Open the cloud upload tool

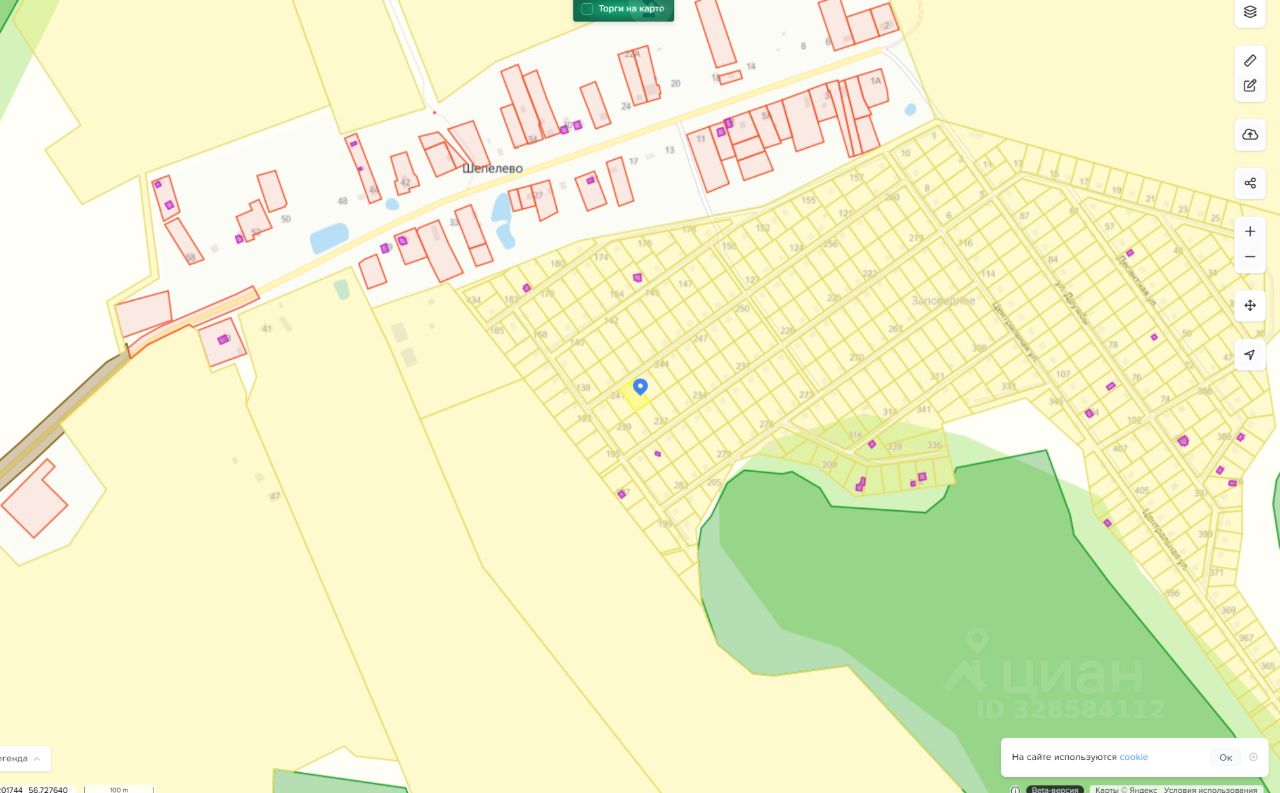pyautogui.click(x=1250, y=134)
